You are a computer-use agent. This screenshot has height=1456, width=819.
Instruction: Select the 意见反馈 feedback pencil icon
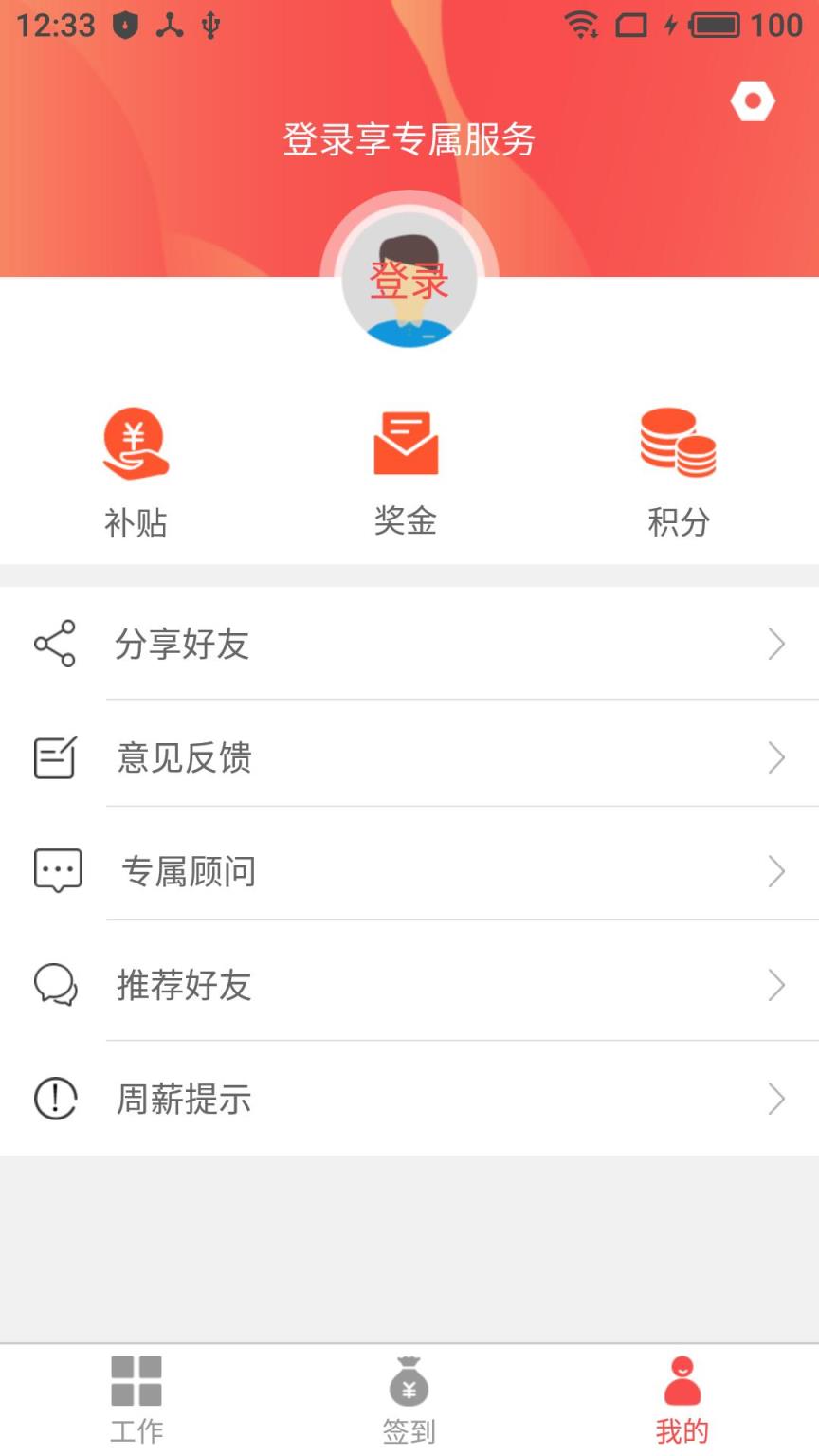pos(55,757)
